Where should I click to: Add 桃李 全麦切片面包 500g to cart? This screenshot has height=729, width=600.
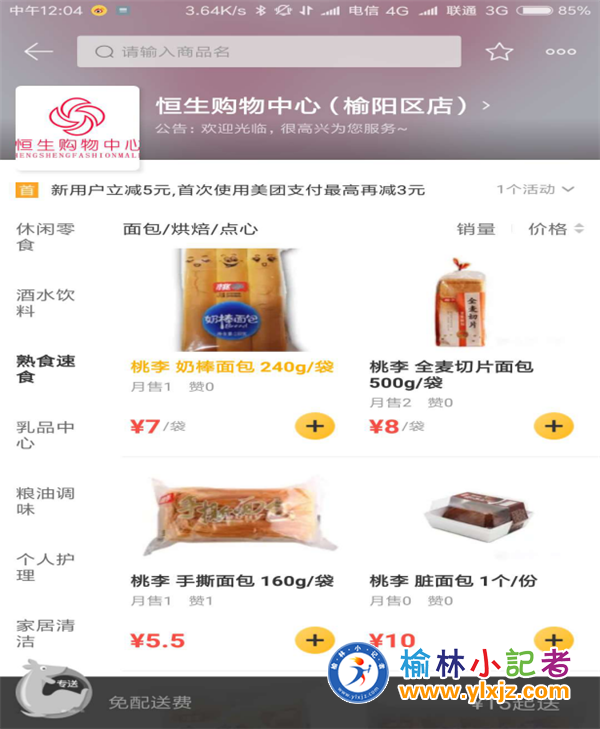(x=554, y=426)
